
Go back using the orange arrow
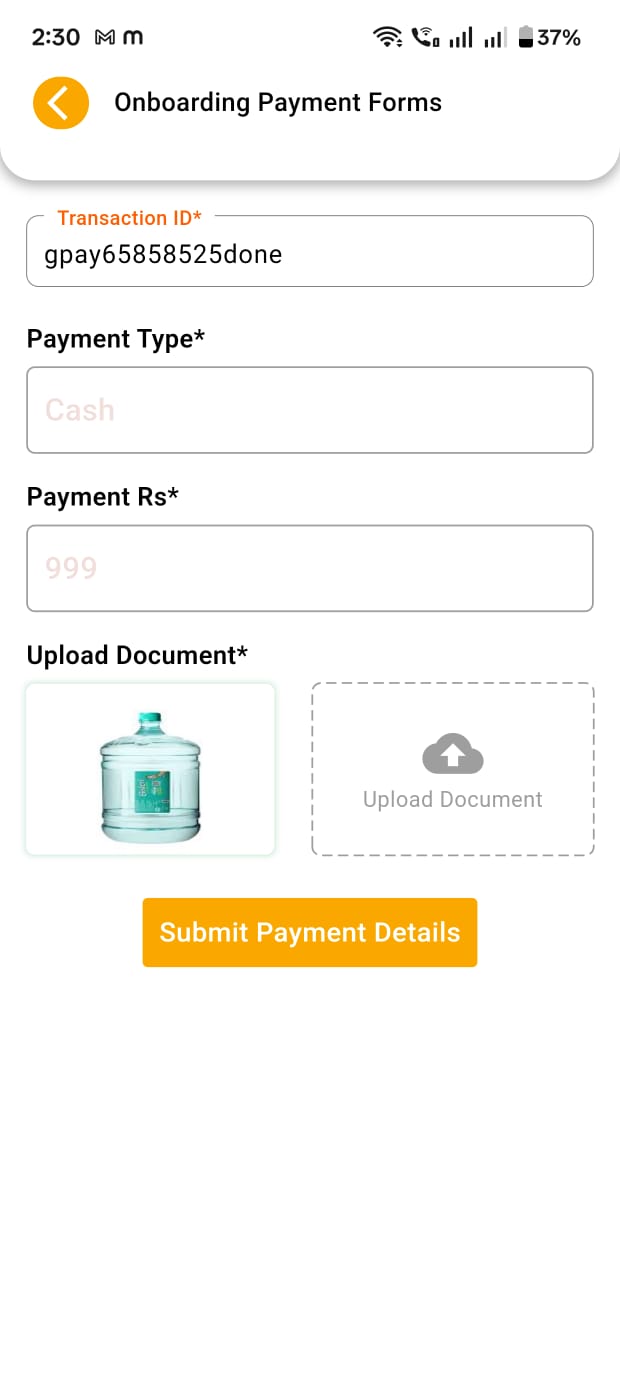pyautogui.click(x=61, y=103)
